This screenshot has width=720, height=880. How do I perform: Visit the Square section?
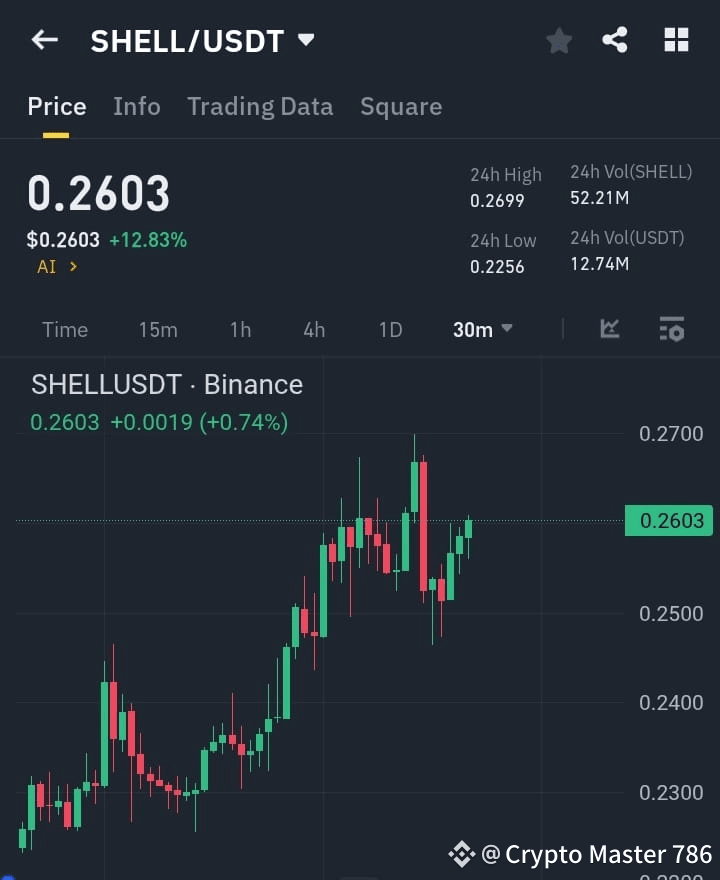[x=401, y=106]
